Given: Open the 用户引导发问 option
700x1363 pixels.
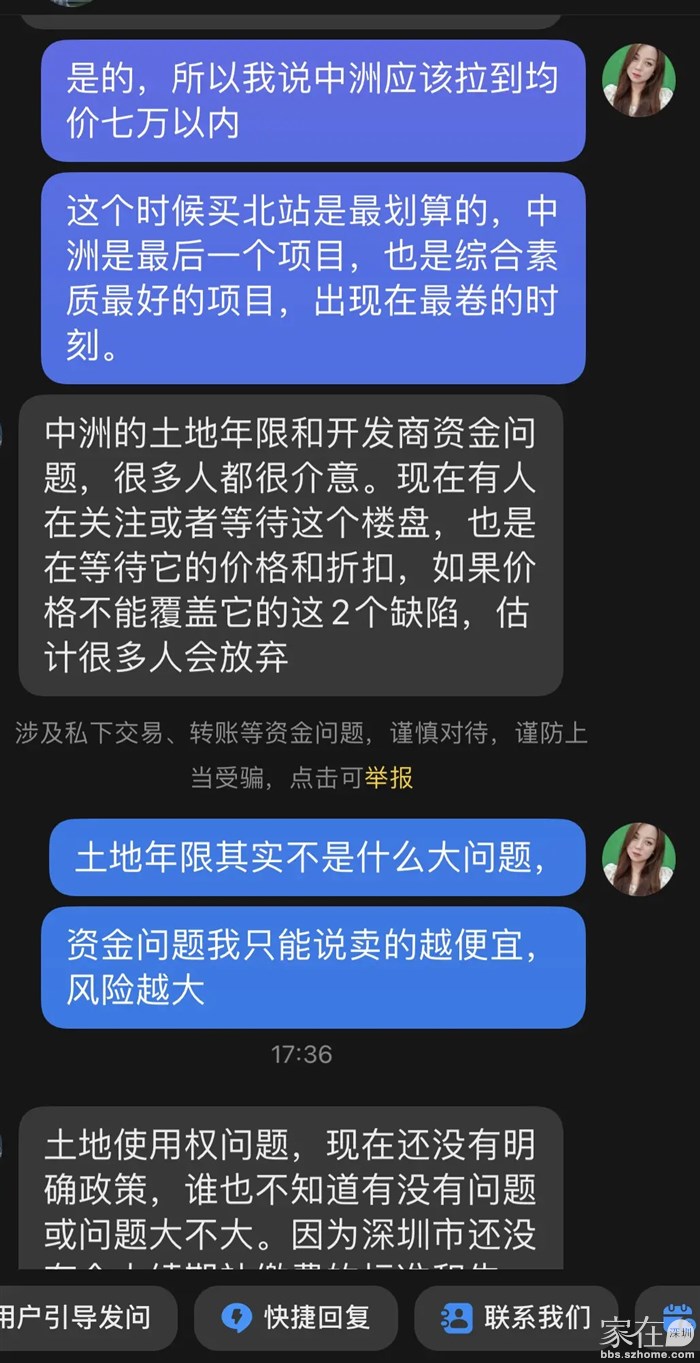Looking at the screenshot, I should coord(78,1317).
